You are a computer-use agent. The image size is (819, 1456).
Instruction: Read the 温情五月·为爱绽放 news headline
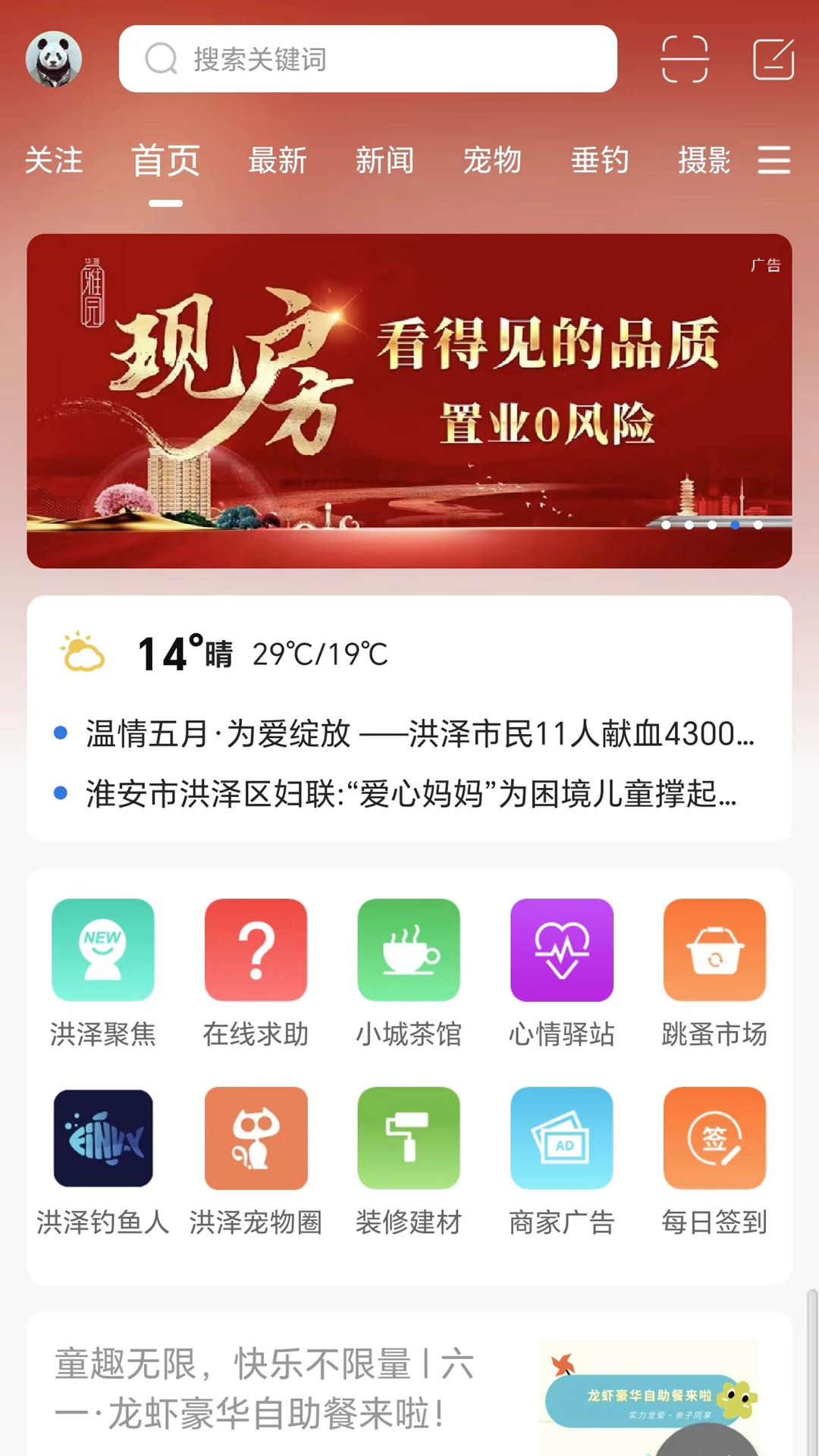tap(420, 734)
